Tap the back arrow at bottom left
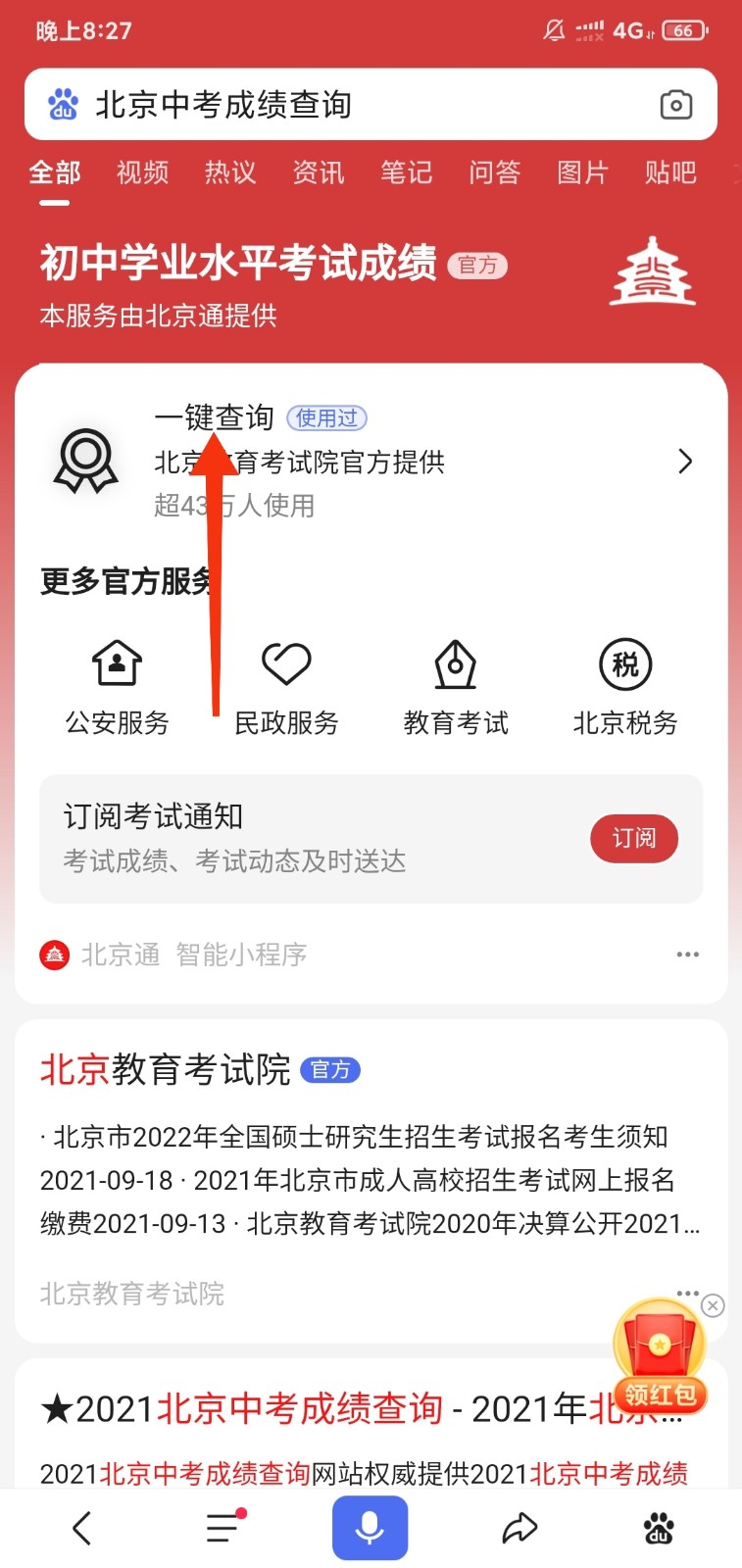 (81, 1527)
